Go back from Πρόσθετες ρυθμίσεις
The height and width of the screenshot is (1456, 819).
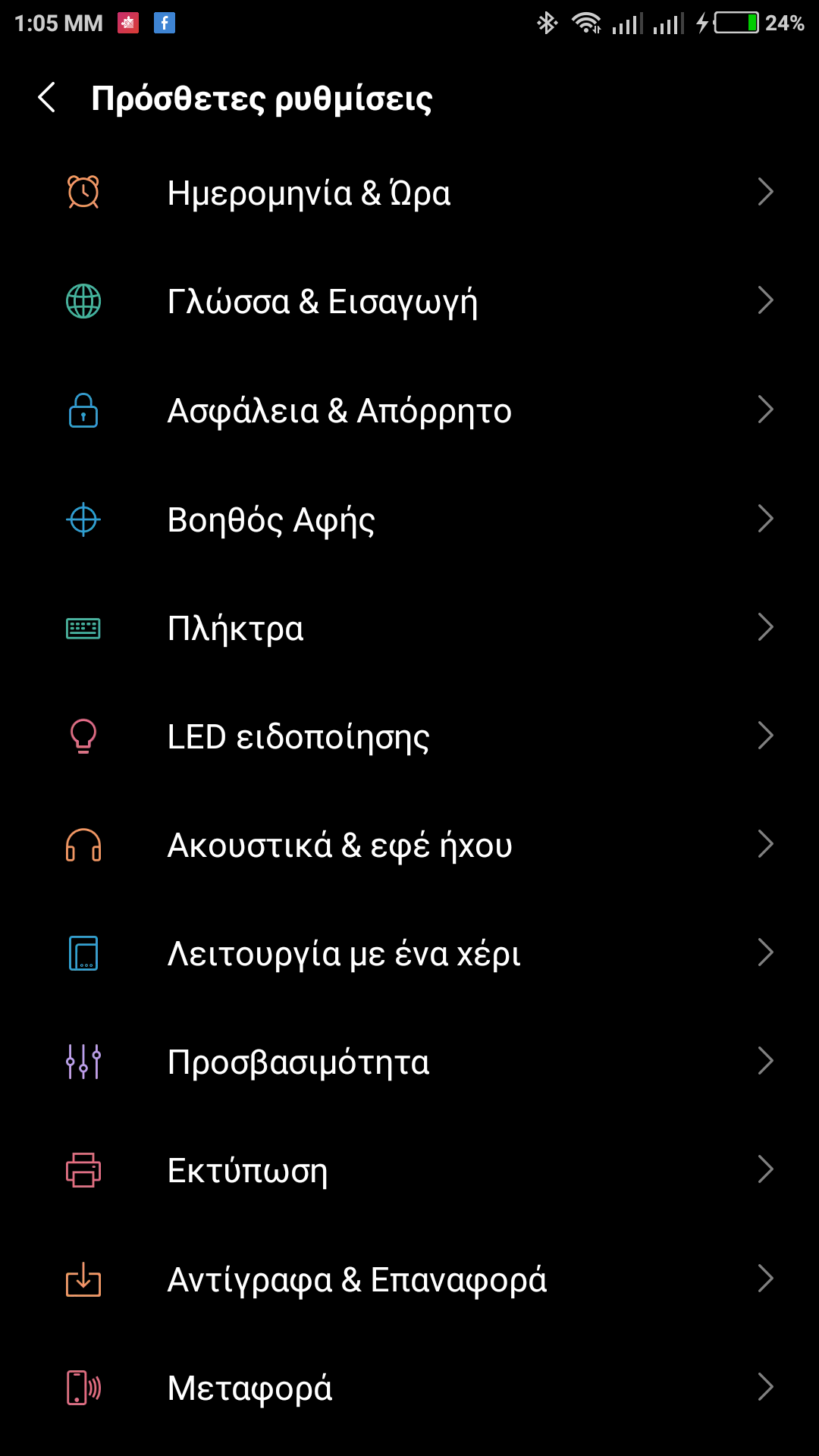click(47, 98)
